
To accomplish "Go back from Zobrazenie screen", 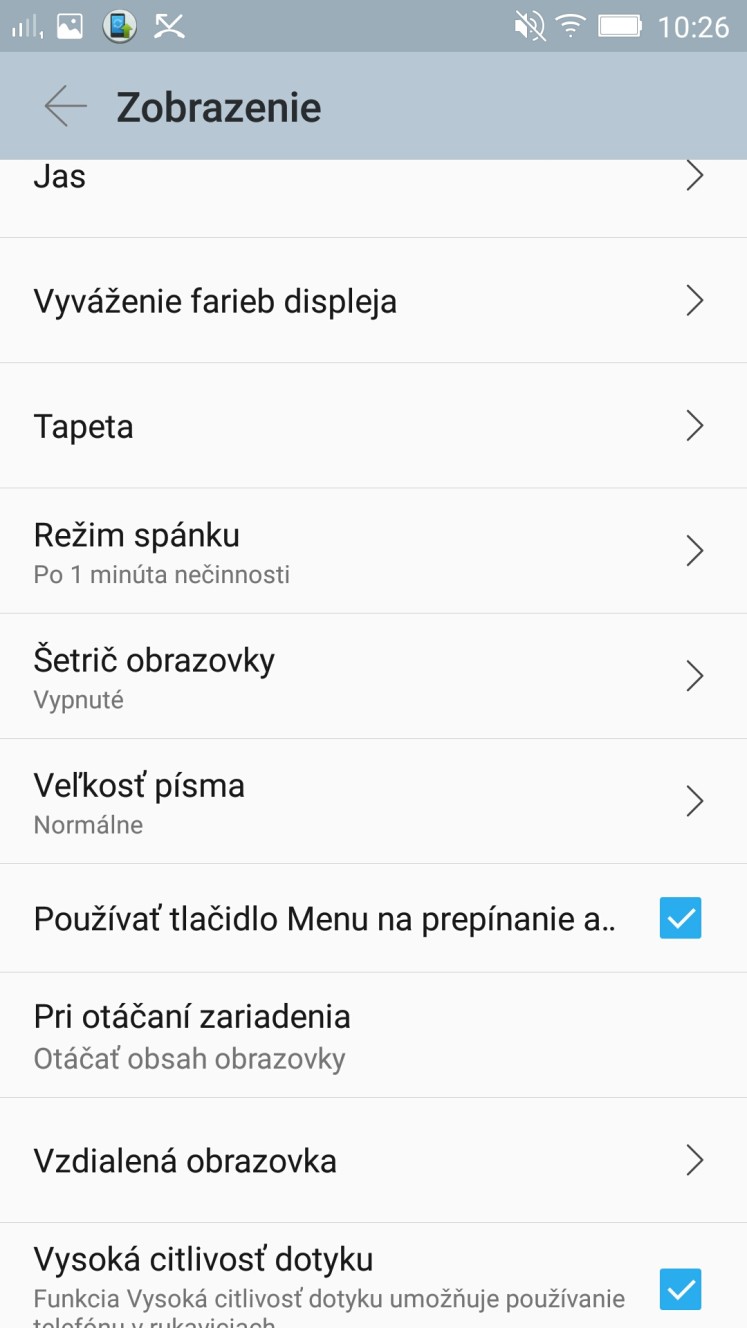I will [x=66, y=106].
